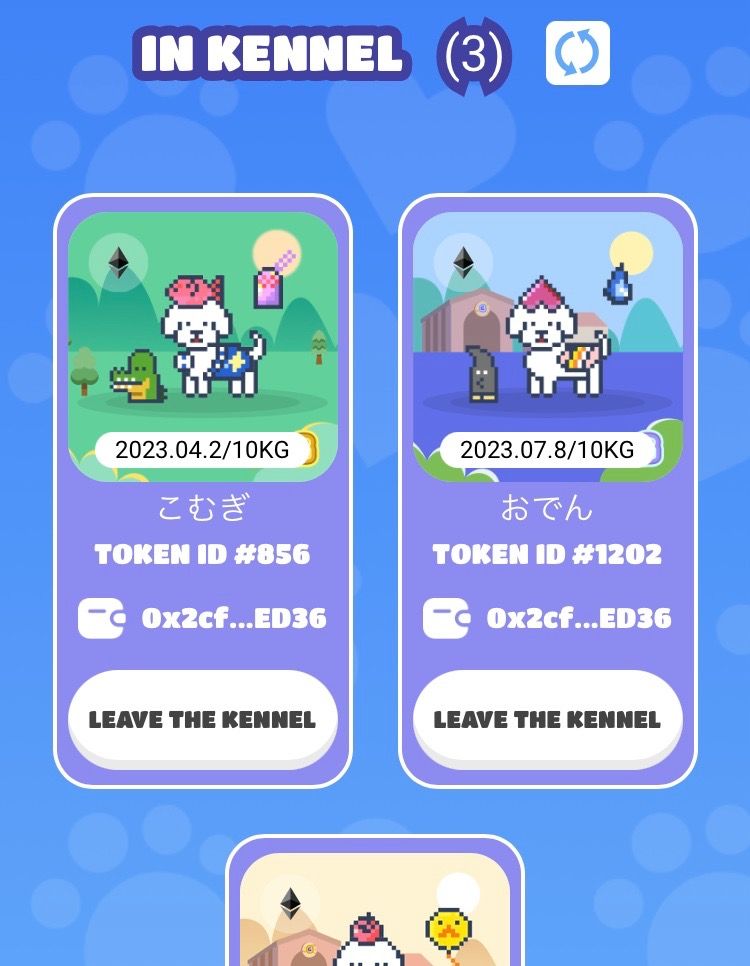Open the third dog card at bottom

[x=375, y=910]
